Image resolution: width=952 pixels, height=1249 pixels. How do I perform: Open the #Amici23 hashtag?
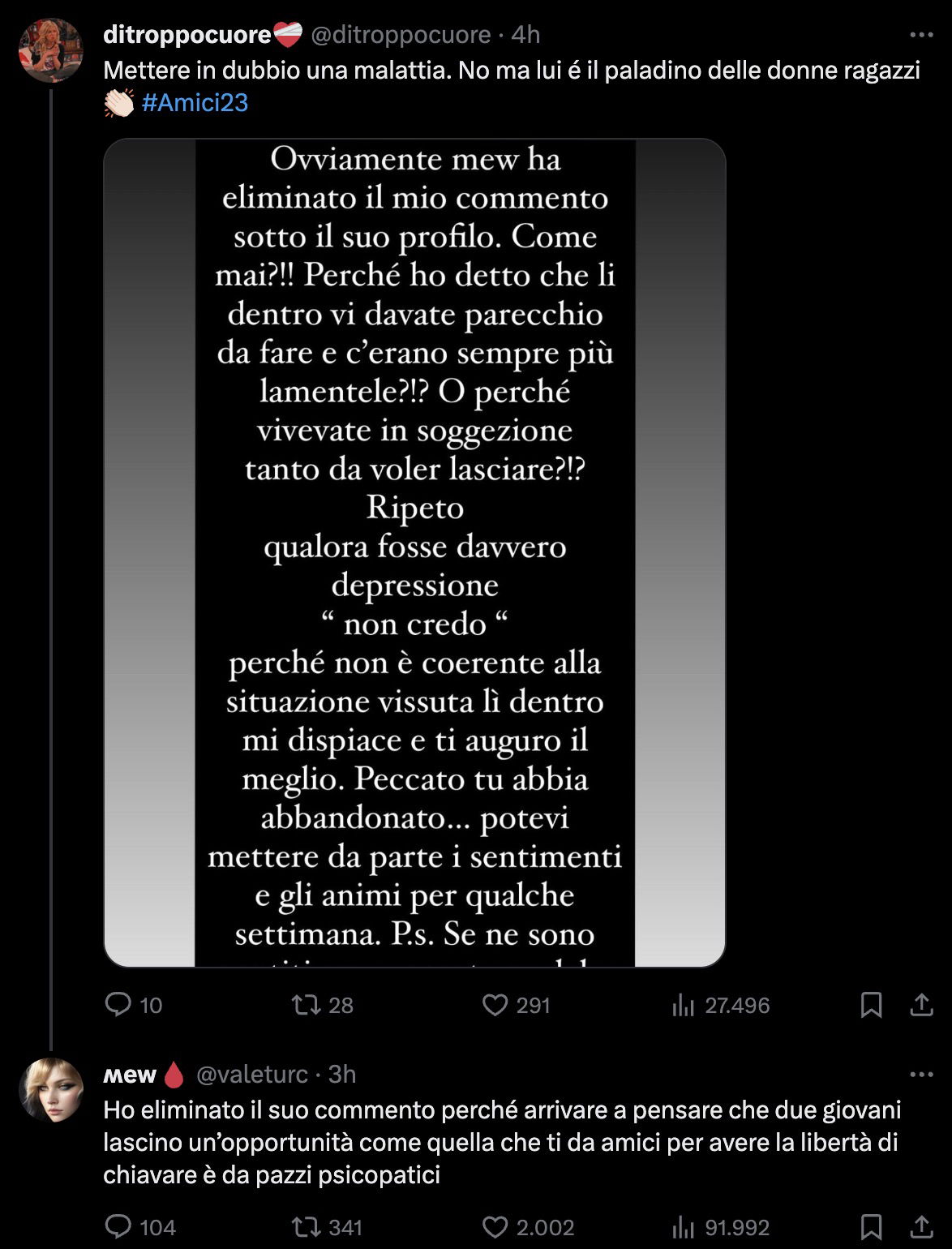[195, 103]
